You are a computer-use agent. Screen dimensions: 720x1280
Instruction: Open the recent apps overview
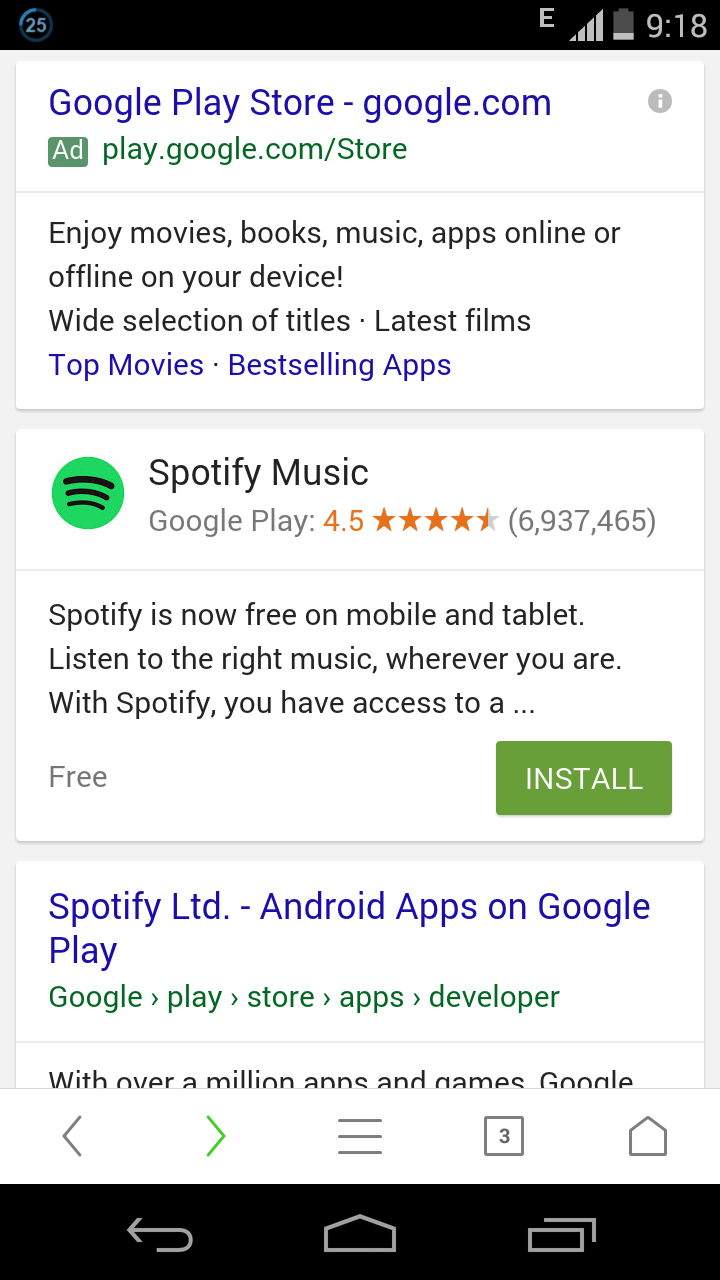click(x=561, y=1234)
